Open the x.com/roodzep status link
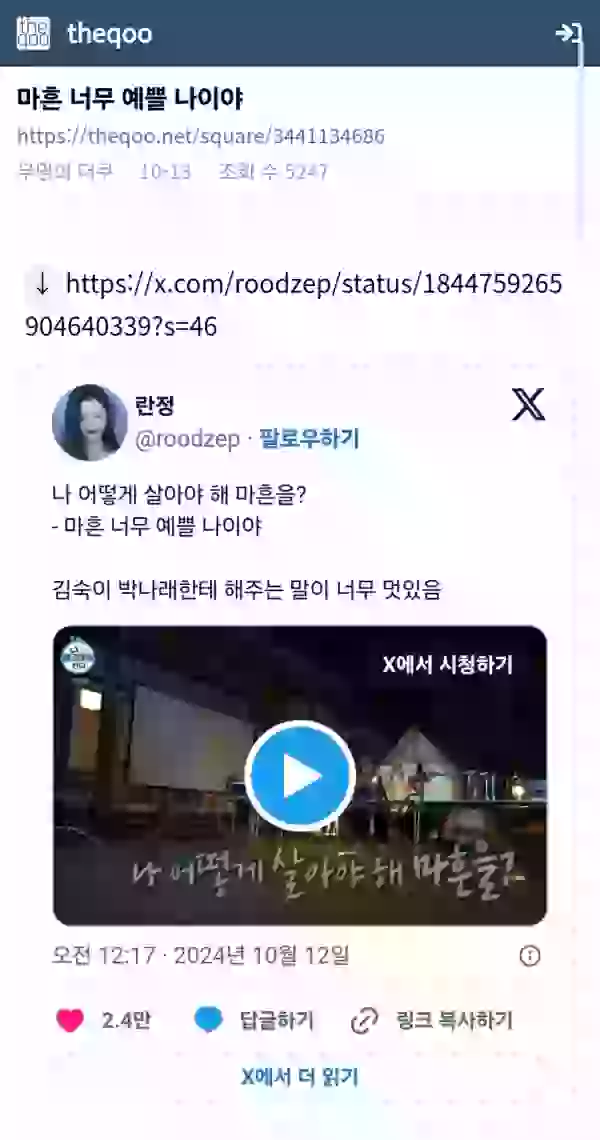Viewport: 600px width, 1140px height. (x=294, y=305)
